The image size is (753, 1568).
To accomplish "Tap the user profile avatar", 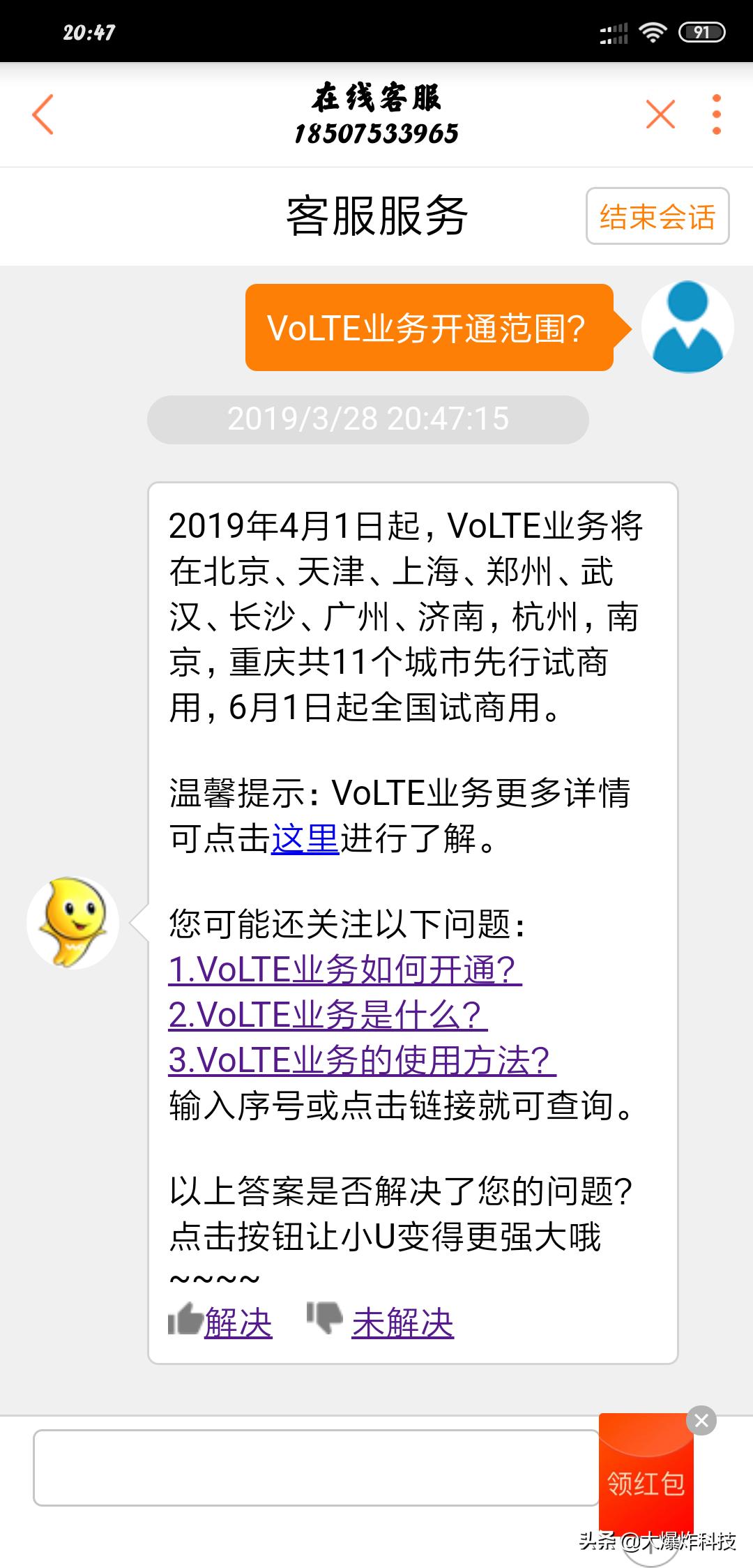I will tap(687, 328).
